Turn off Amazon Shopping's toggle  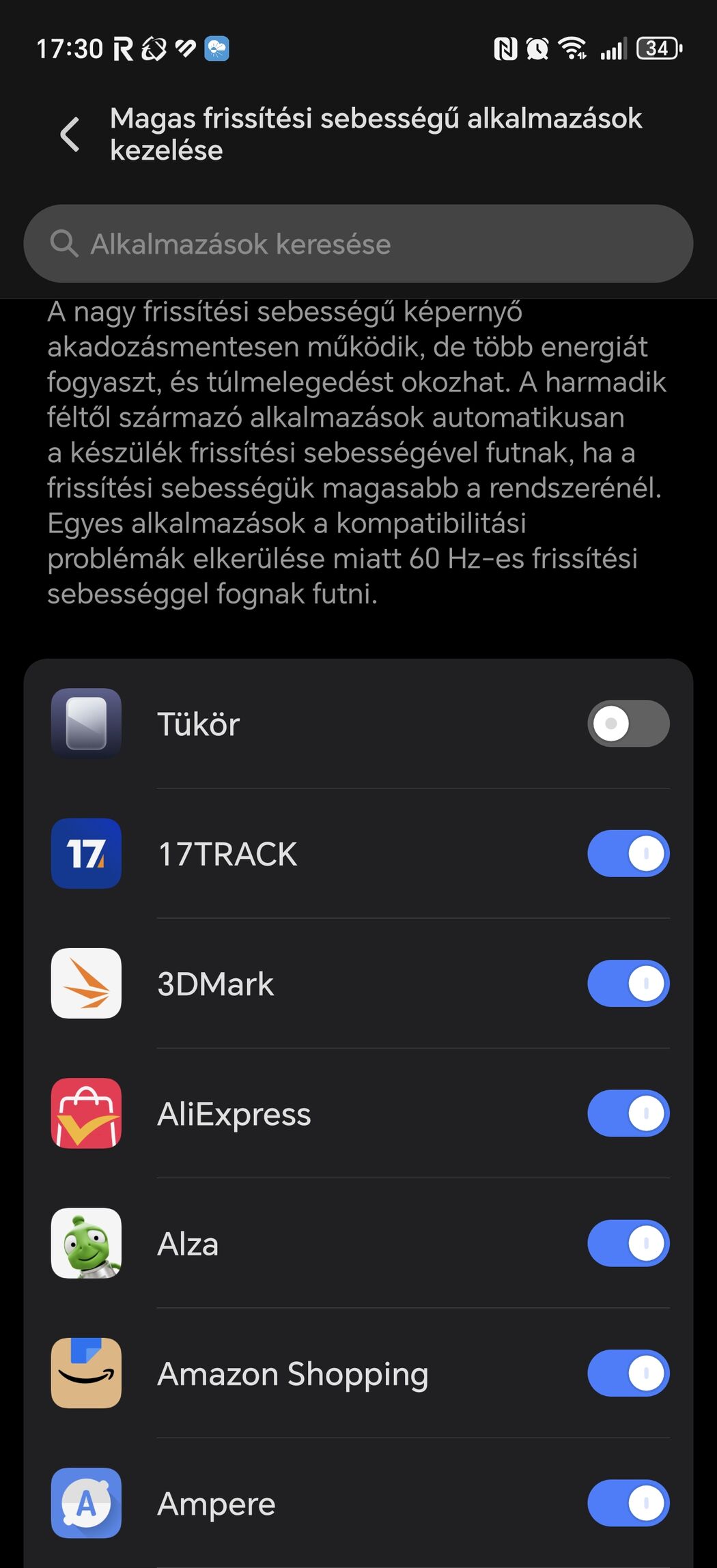(x=628, y=1373)
